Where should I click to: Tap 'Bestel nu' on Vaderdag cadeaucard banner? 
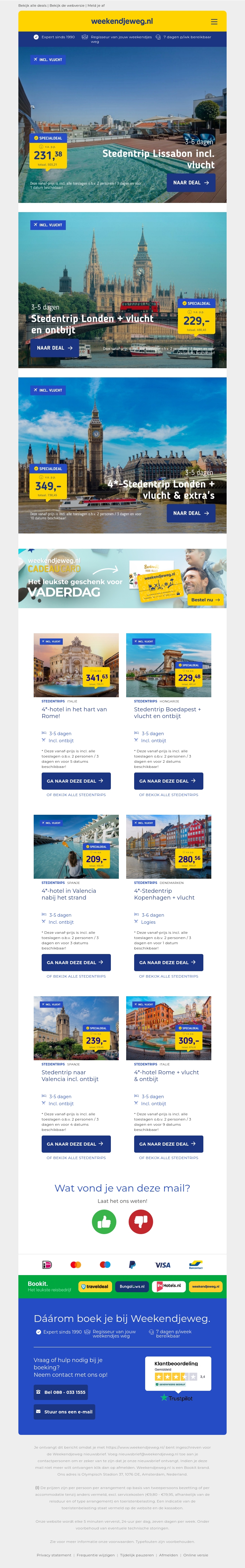[x=205, y=600]
